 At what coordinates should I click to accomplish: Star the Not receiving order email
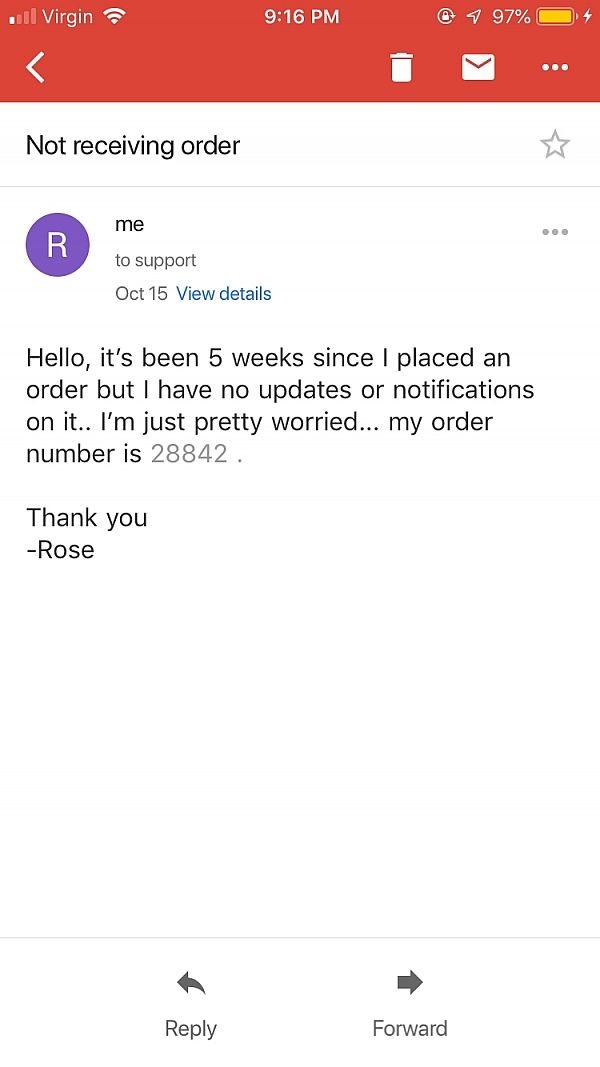554,145
